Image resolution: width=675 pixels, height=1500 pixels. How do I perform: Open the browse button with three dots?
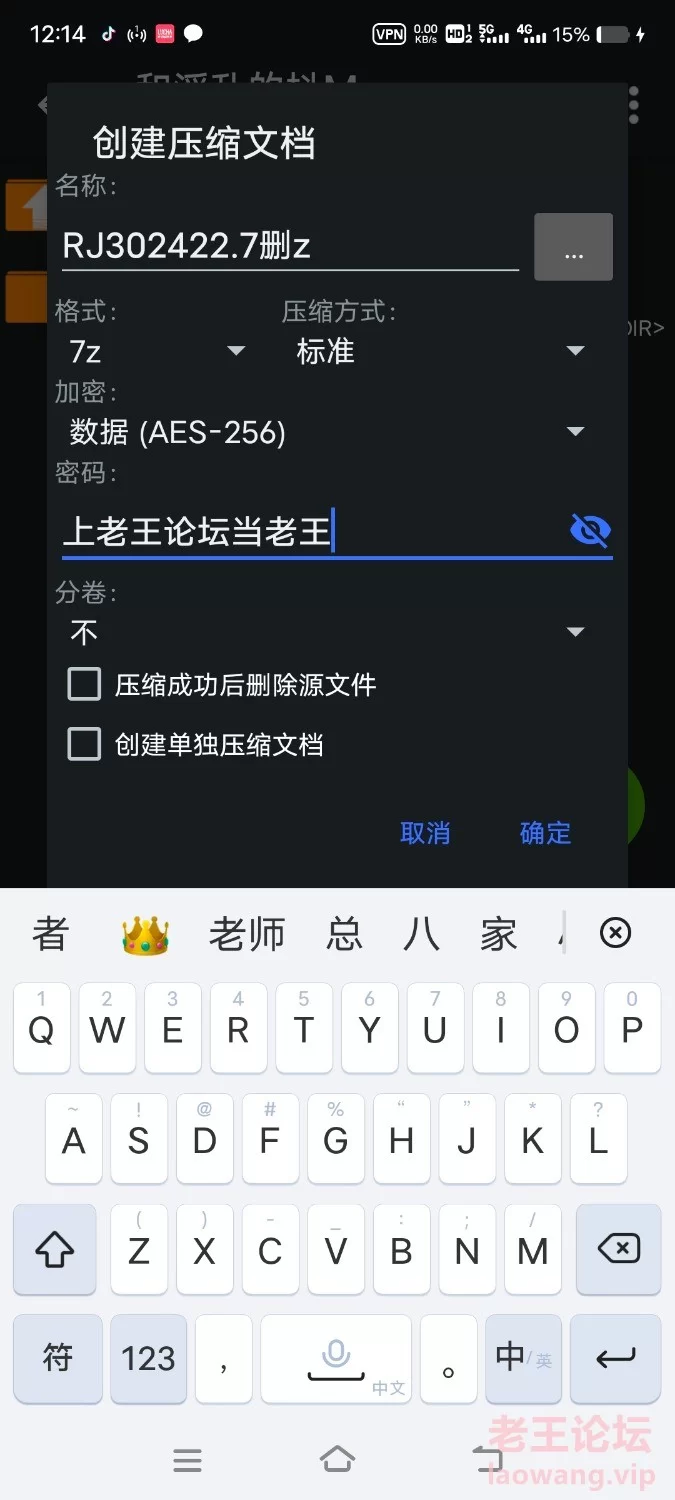pyautogui.click(x=573, y=247)
